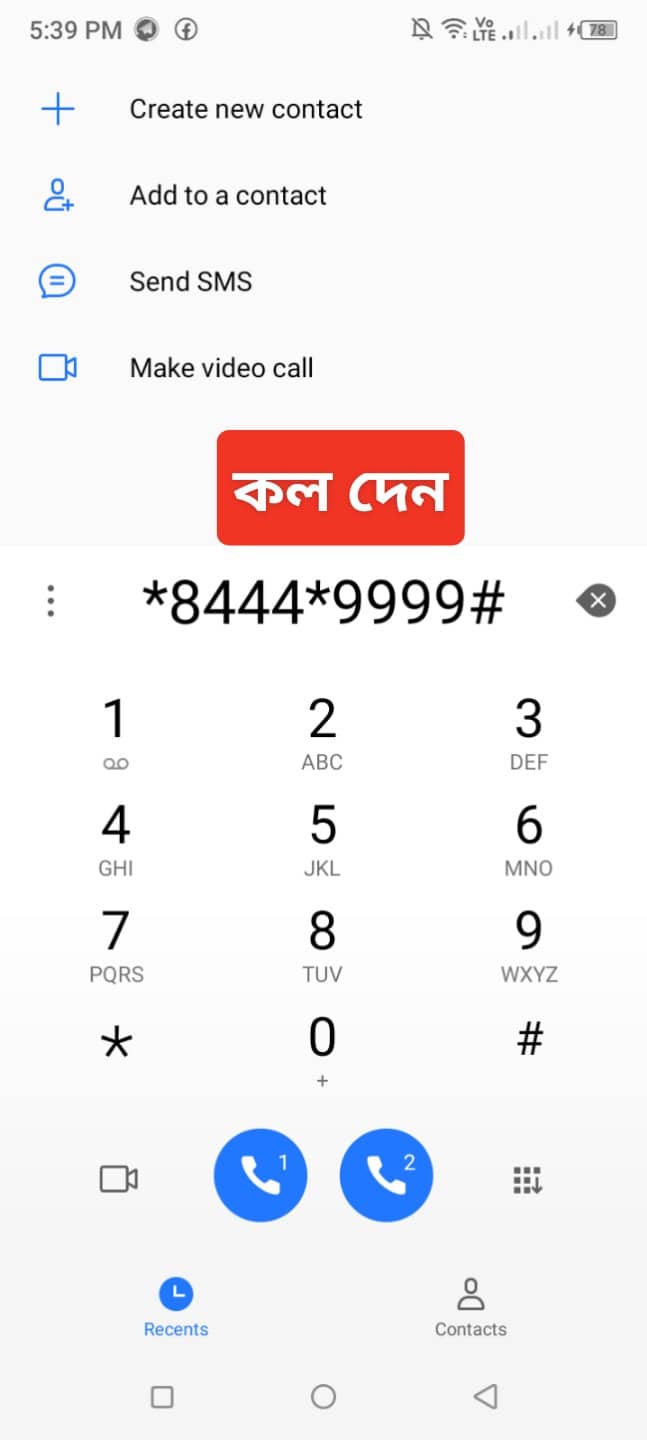The width and height of the screenshot is (647, 1440).
Task: Switch to the Contacts tab
Action: point(470,1307)
